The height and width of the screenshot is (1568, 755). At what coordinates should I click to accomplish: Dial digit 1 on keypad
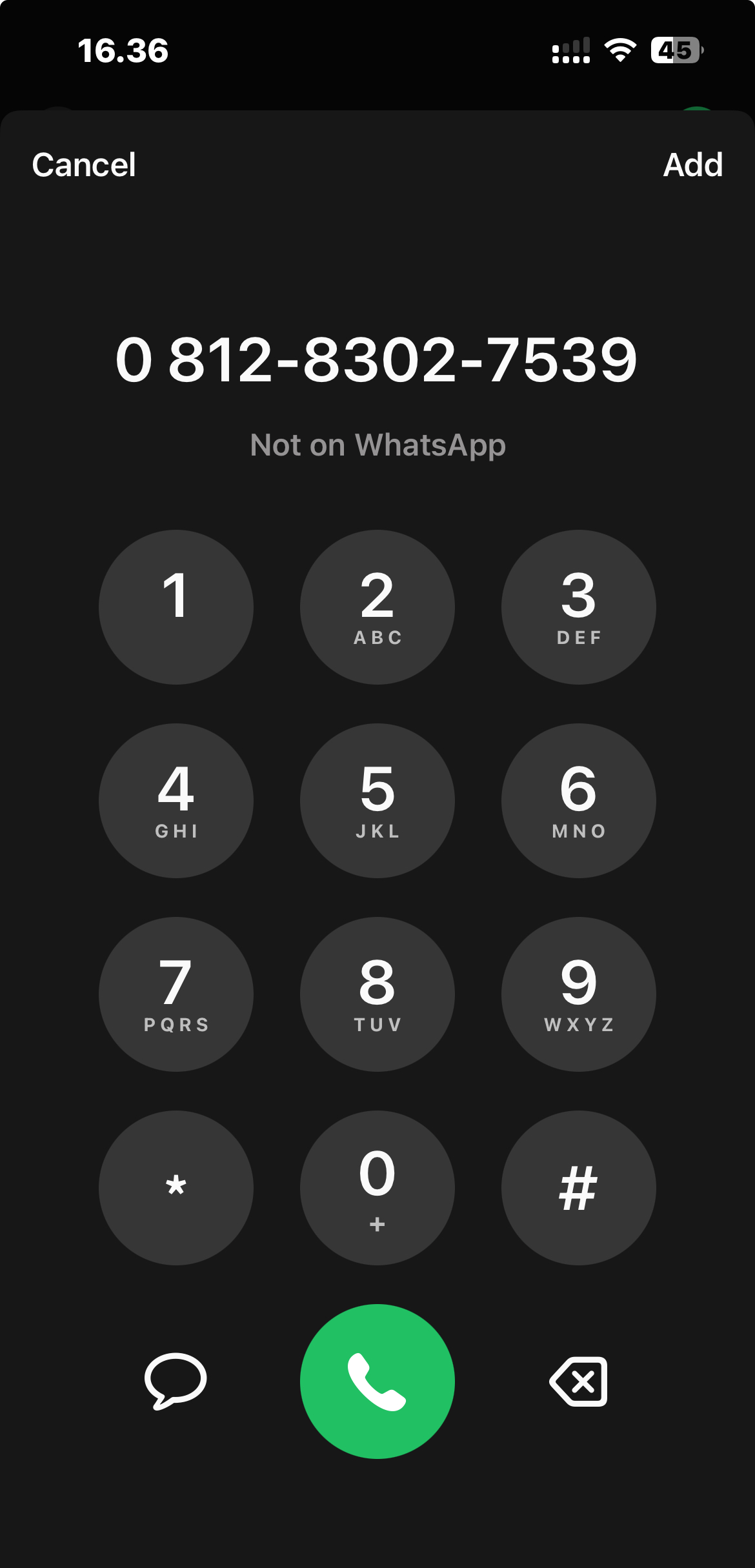pos(176,607)
